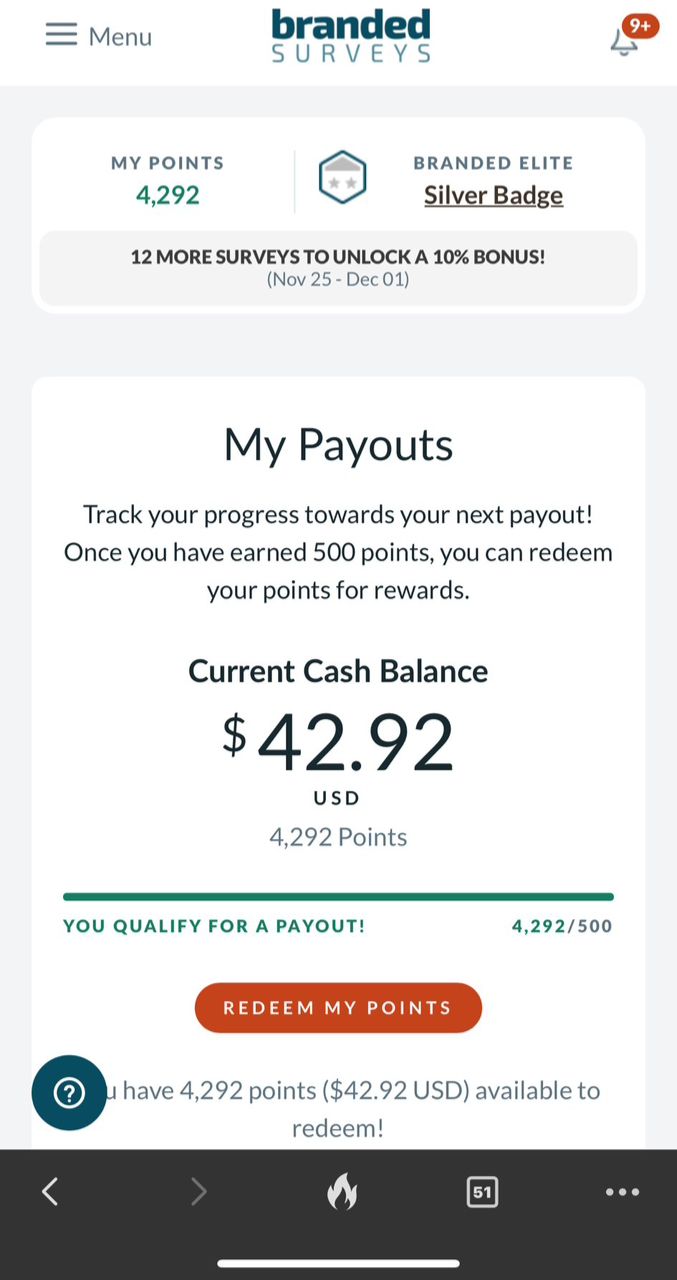This screenshot has width=677, height=1280.
Task: Open the Silver Badge link
Action: [493, 195]
